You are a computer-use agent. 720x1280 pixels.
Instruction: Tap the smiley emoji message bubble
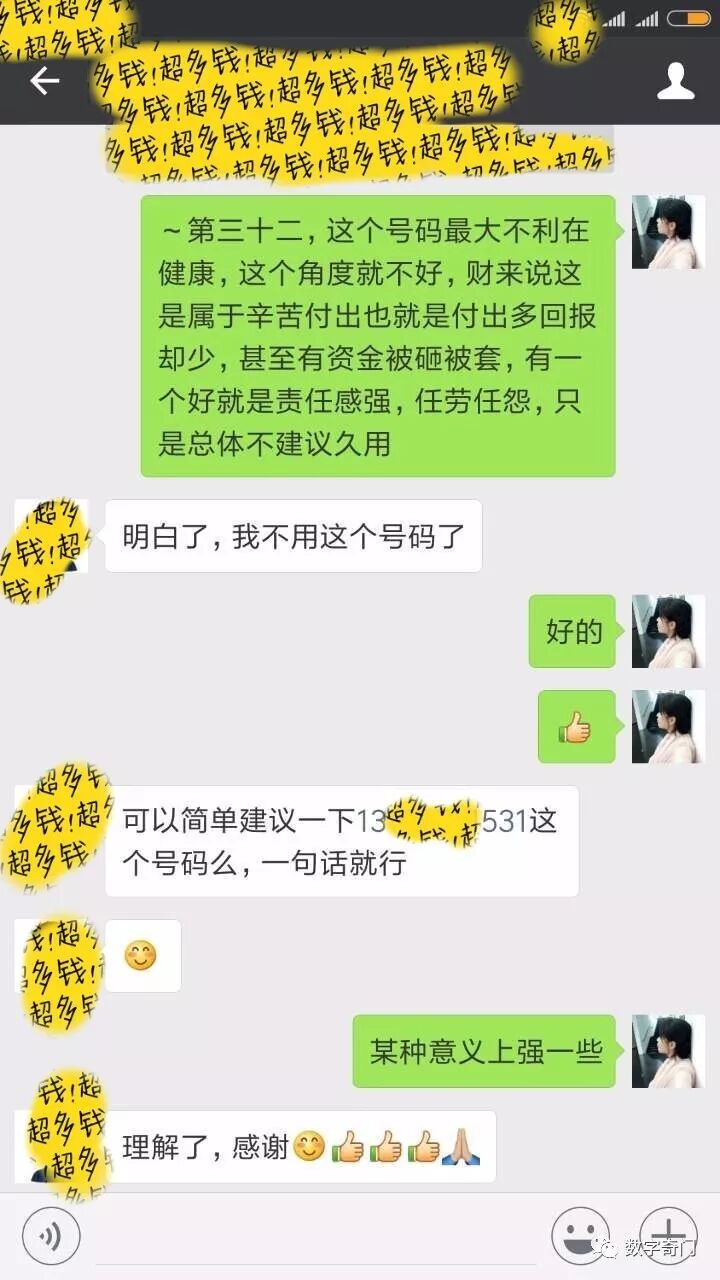point(143,955)
